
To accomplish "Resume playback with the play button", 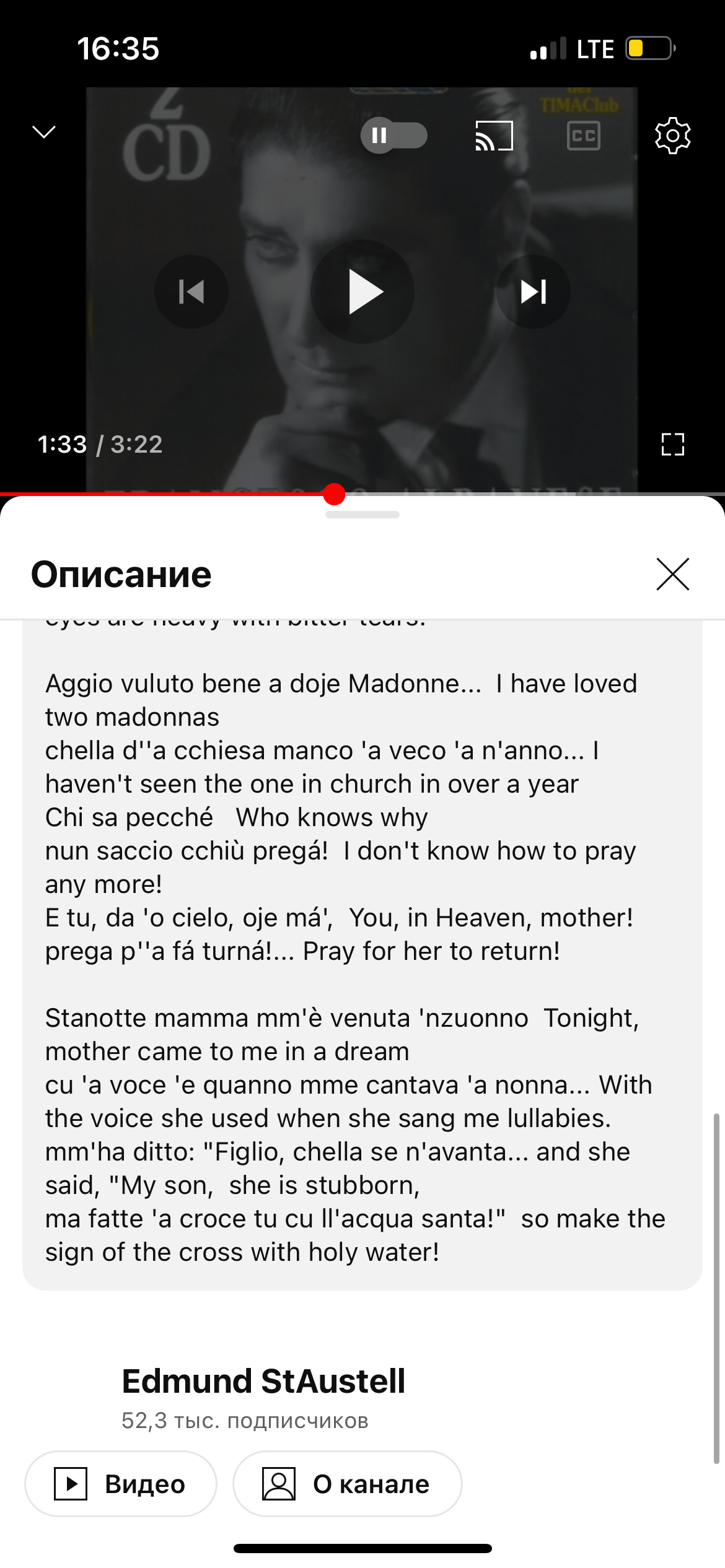I will point(362,292).
